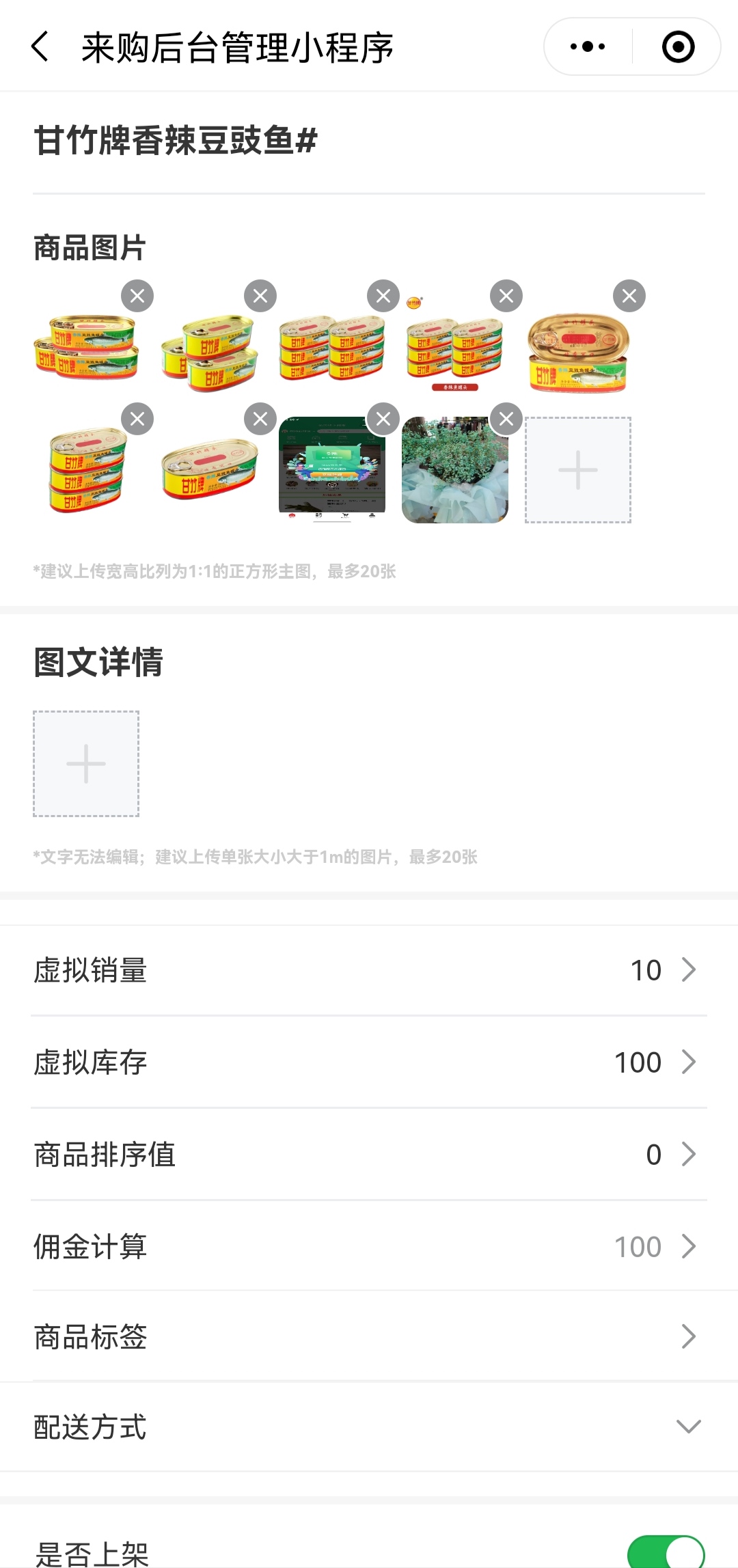Remove the green plant photo

[x=506, y=419]
